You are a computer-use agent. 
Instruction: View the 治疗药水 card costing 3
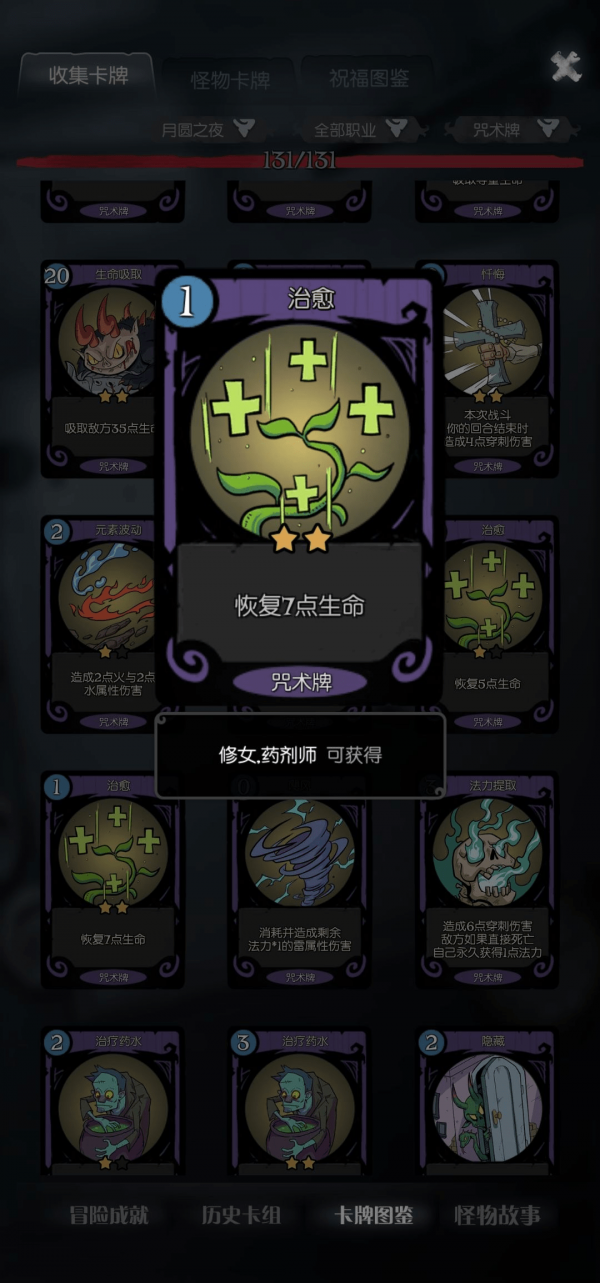(298, 1100)
